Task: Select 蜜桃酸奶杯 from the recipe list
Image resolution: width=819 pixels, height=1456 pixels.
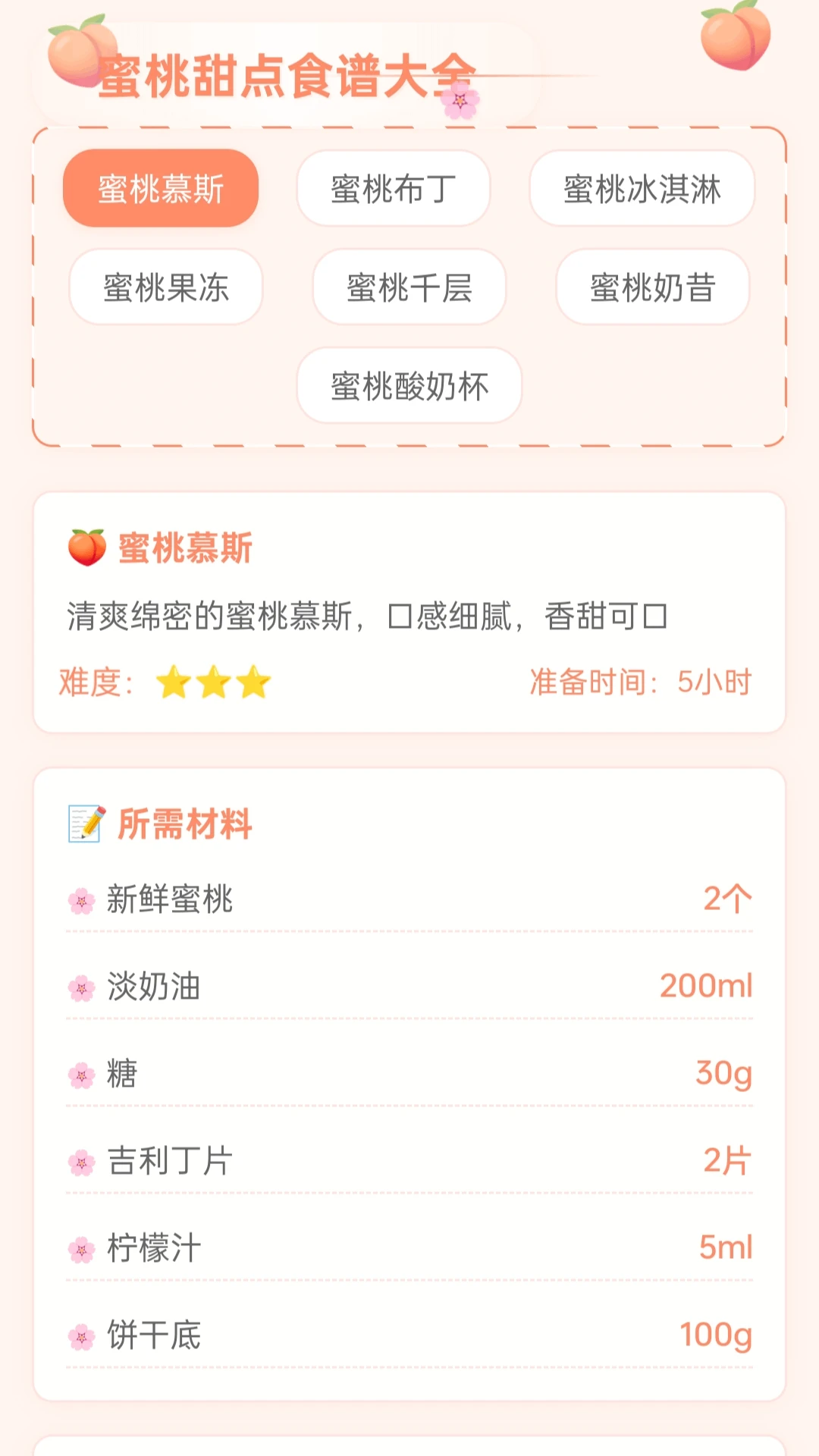Action: [408, 387]
